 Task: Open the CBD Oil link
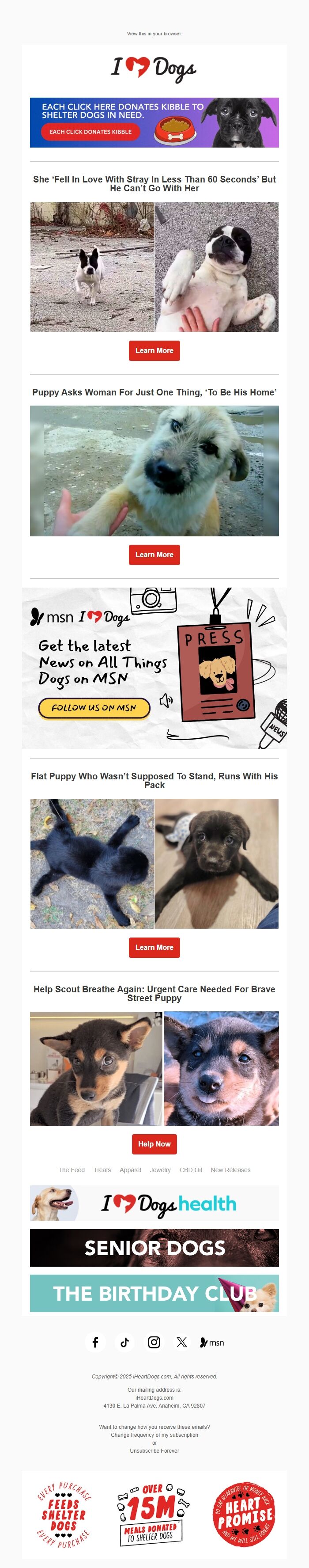click(x=190, y=1170)
